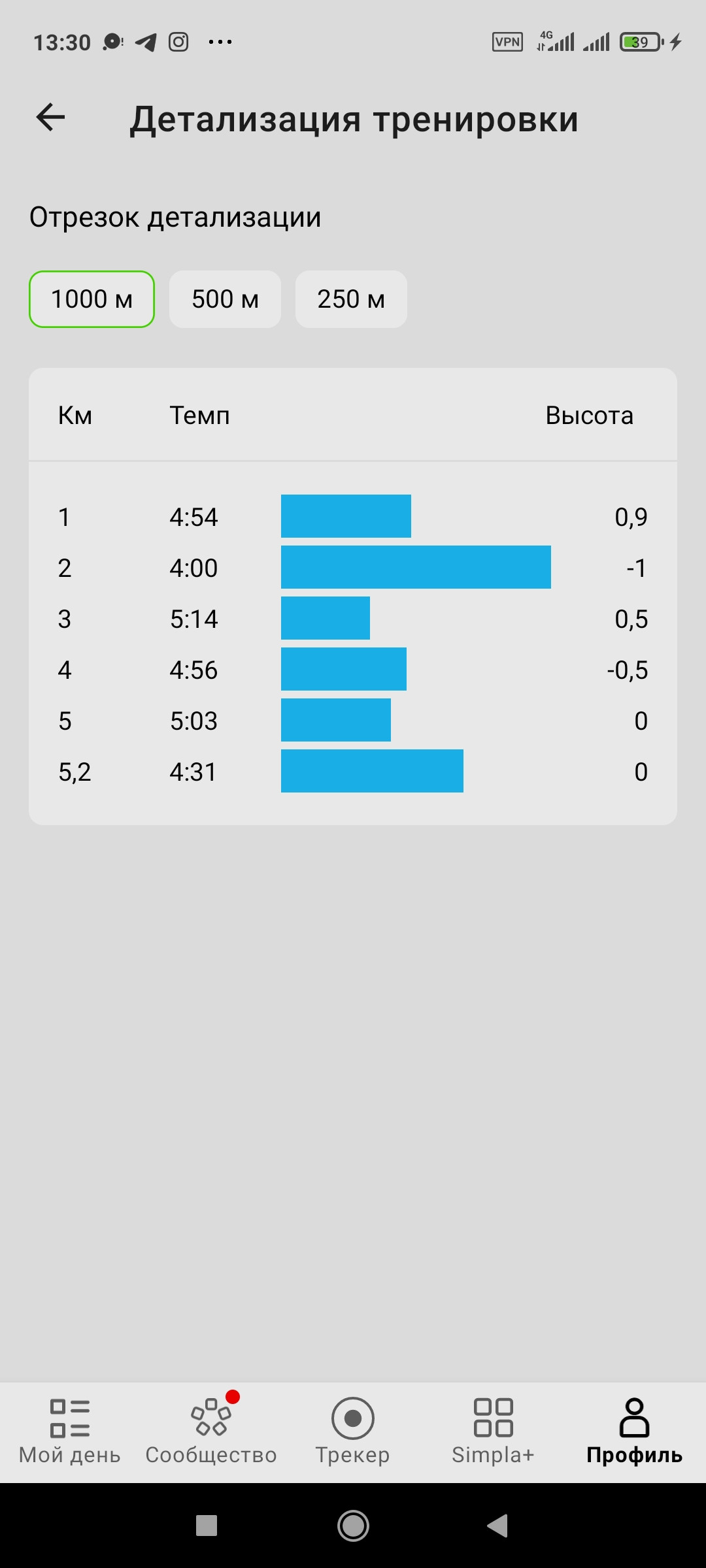Go back using the top arrow
Image resolution: width=706 pixels, height=1568 pixels.
[50, 118]
